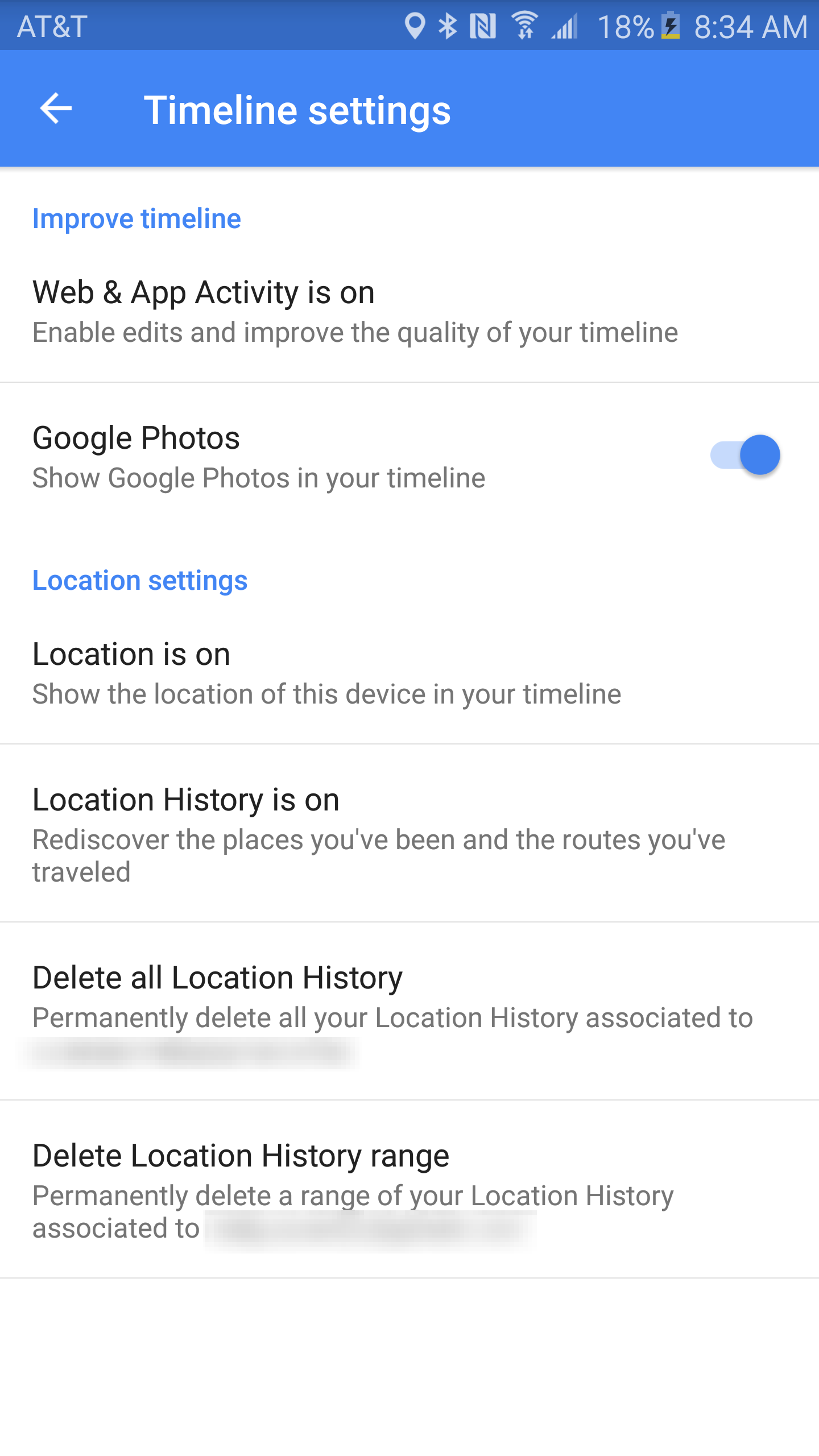Viewport: 819px width, 1456px height.
Task: Toggle Google Photos off
Action: click(746, 455)
